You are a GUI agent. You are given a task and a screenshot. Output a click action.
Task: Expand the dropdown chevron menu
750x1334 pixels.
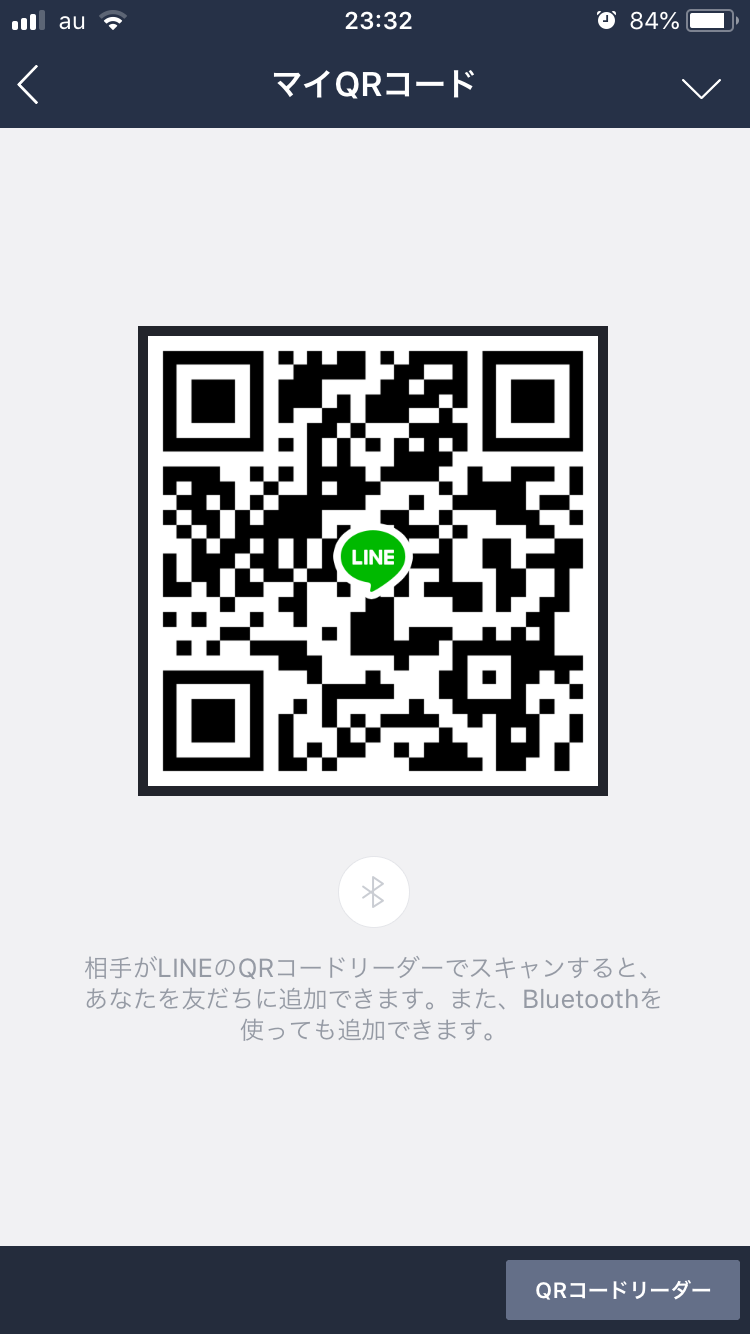pyautogui.click(x=701, y=88)
